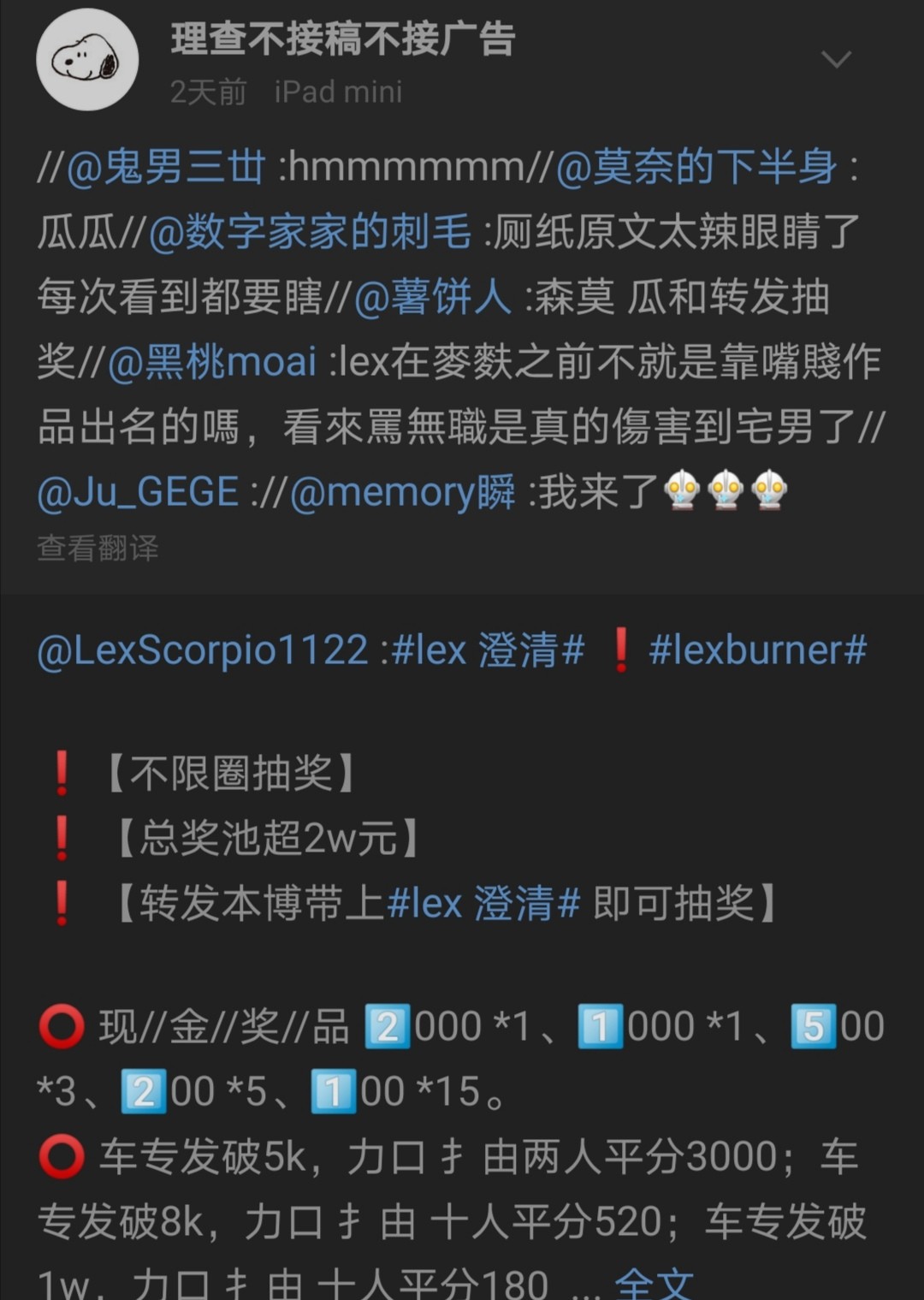Open the @莫奈的下半身 mention
924x1300 pixels.
point(696,167)
